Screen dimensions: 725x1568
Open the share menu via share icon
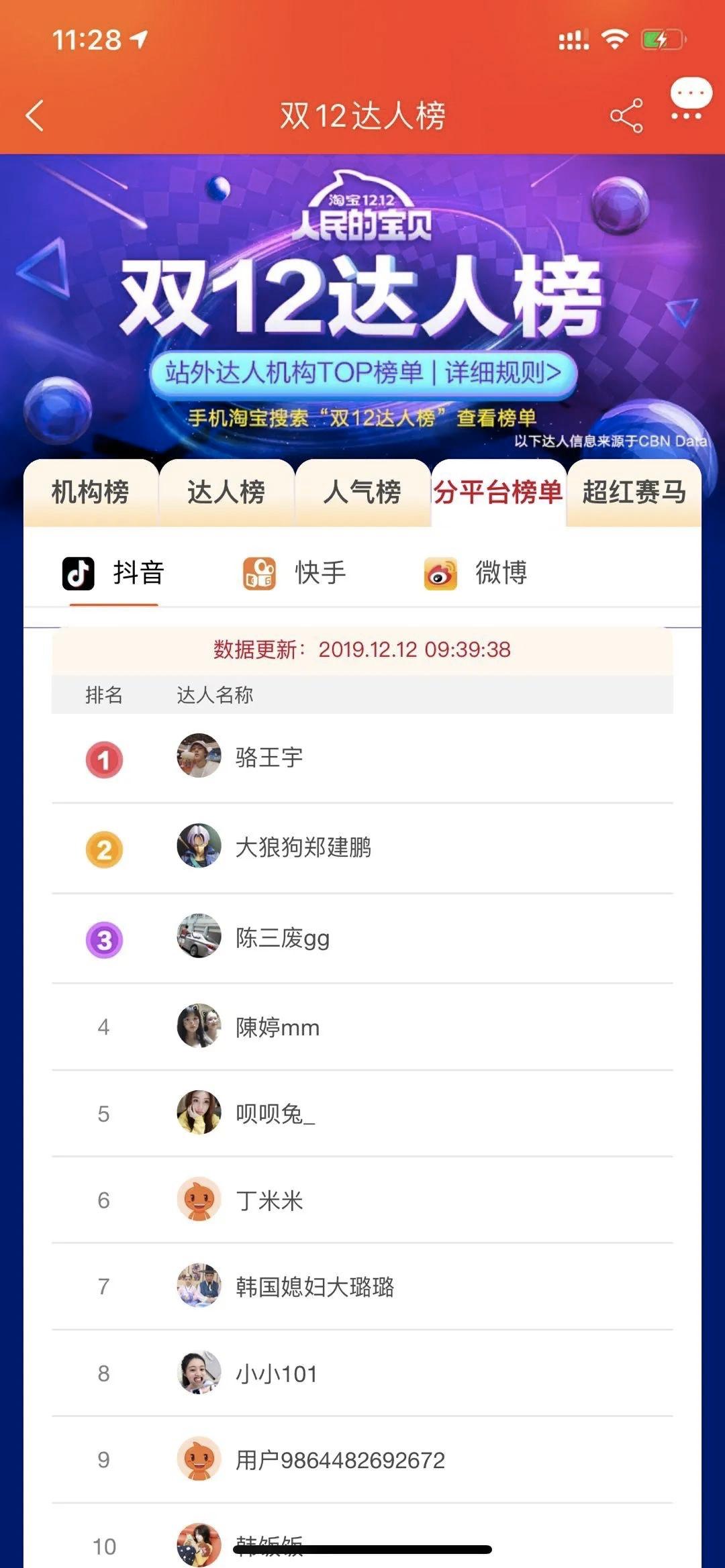click(626, 115)
